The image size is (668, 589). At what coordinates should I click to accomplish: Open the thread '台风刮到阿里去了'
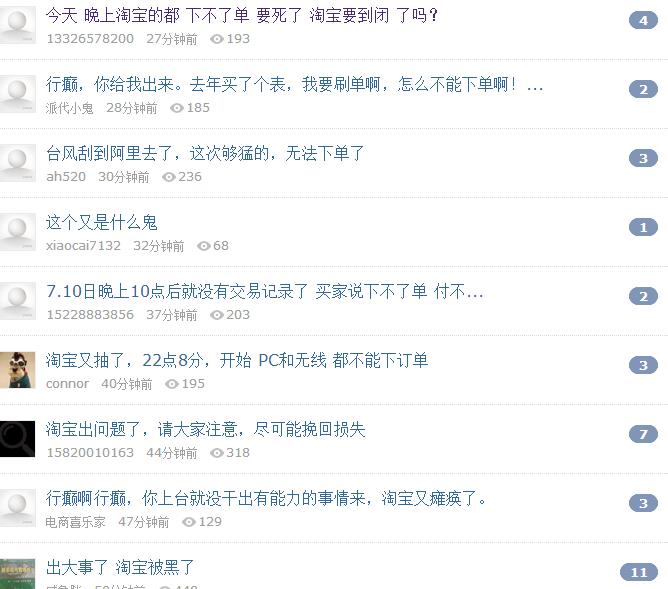click(205, 154)
